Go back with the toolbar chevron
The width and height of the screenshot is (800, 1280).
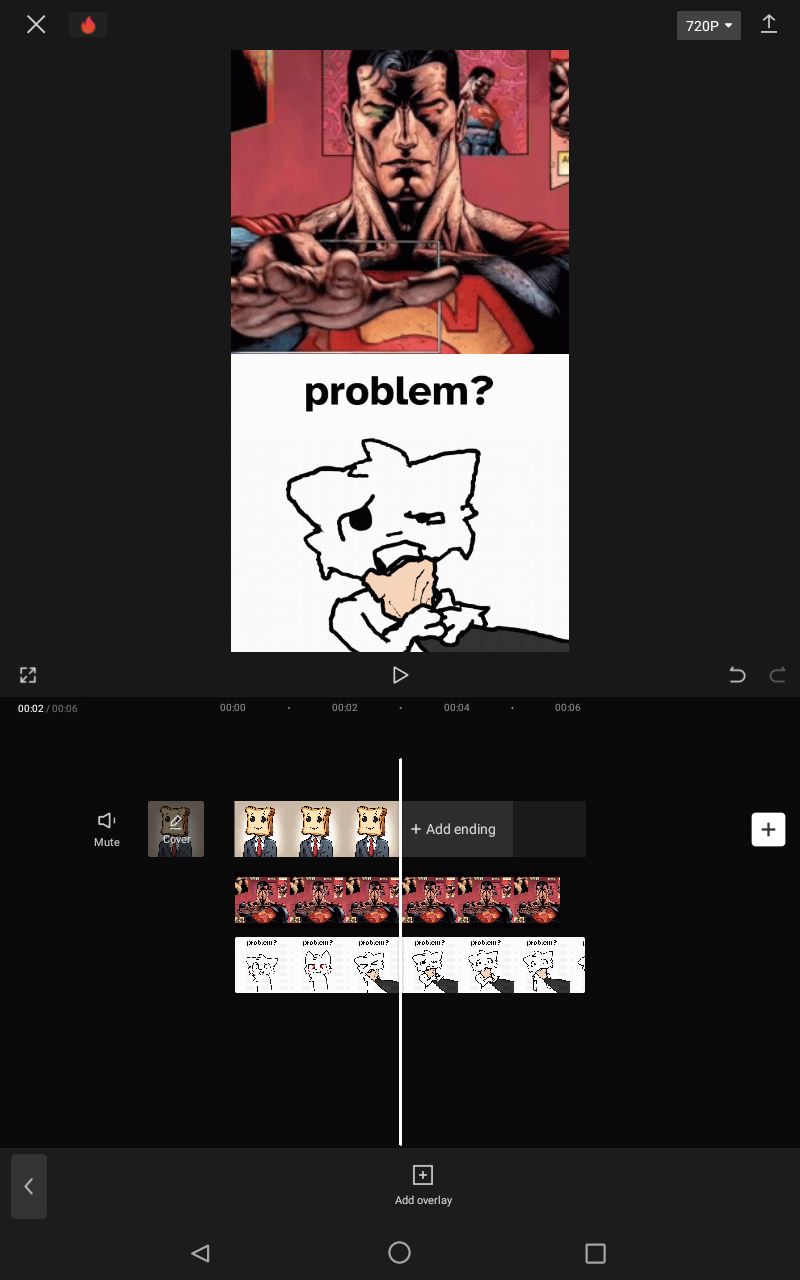[x=29, y=1186]
